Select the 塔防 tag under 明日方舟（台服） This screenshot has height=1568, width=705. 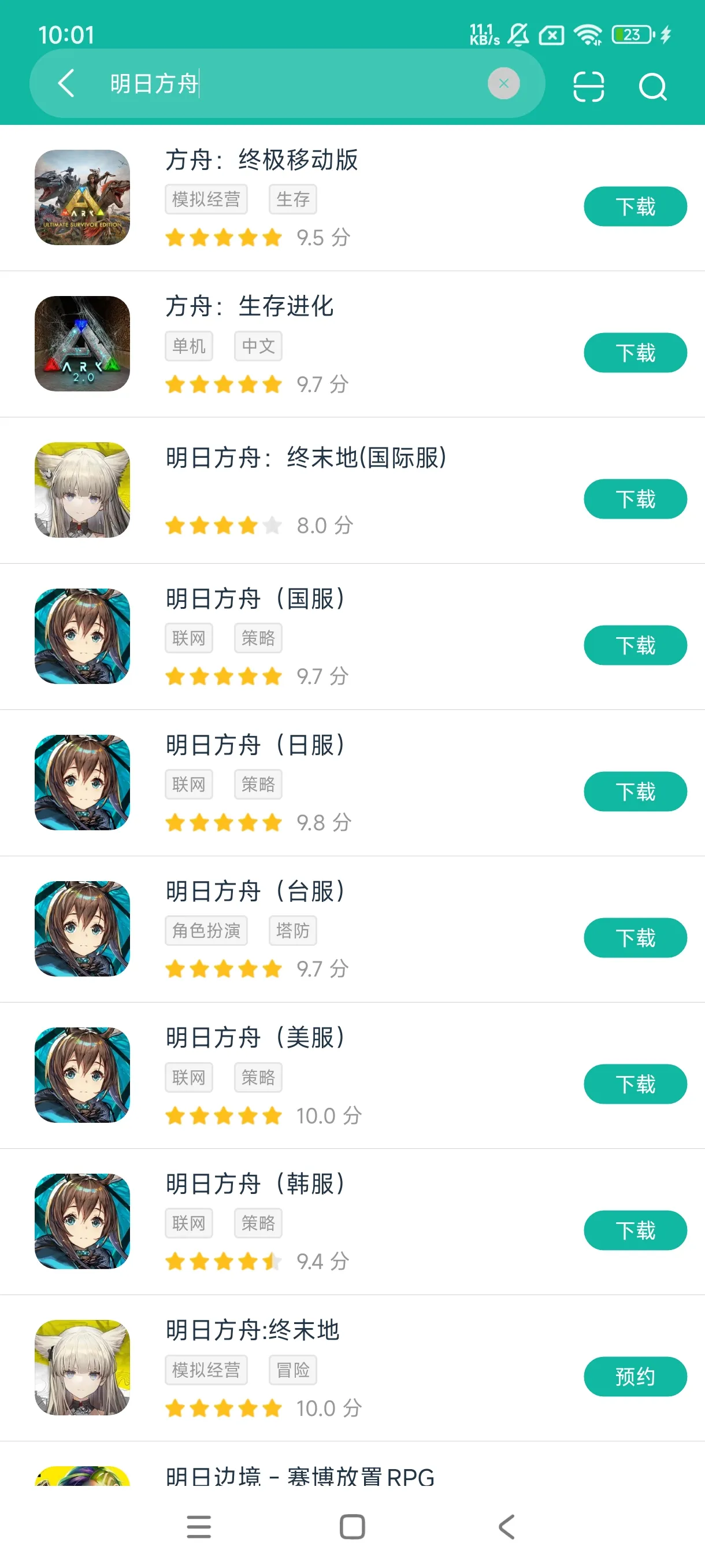point(292,930)
